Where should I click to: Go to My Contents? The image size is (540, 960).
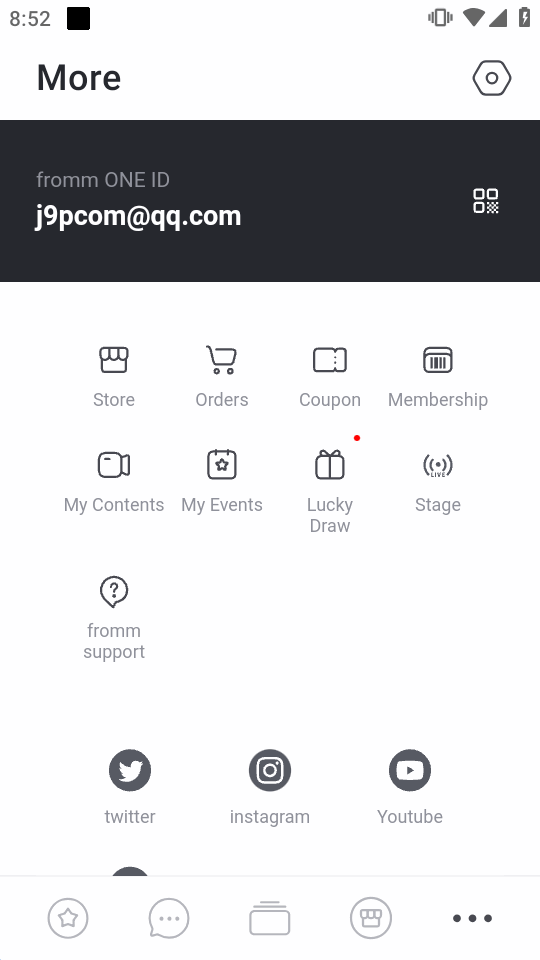tap(114, 482)
